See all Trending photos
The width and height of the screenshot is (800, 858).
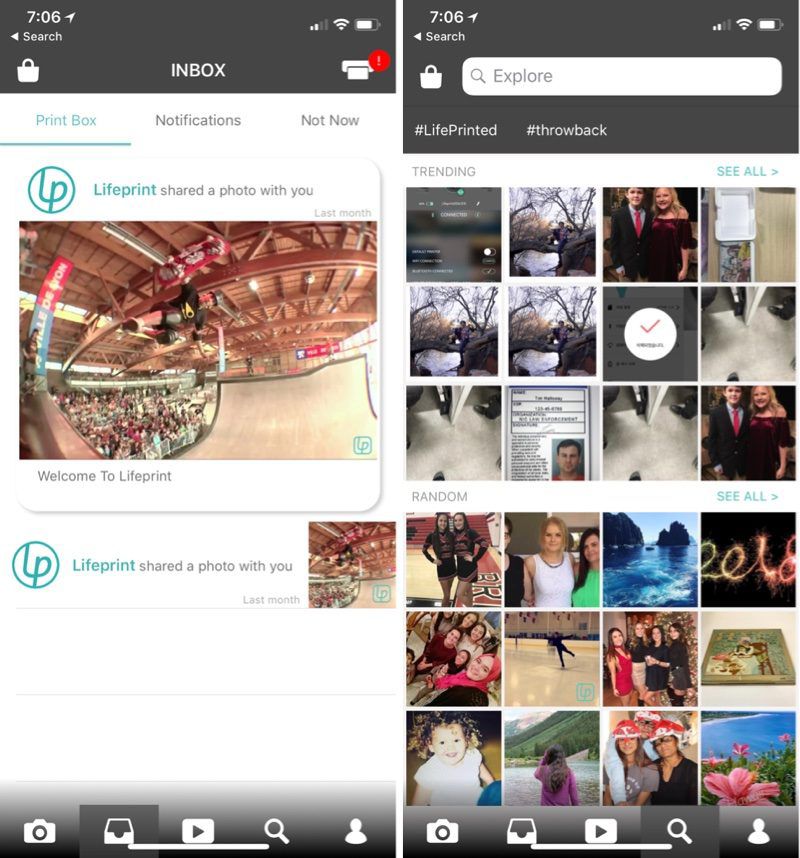(x=747, y=171)
